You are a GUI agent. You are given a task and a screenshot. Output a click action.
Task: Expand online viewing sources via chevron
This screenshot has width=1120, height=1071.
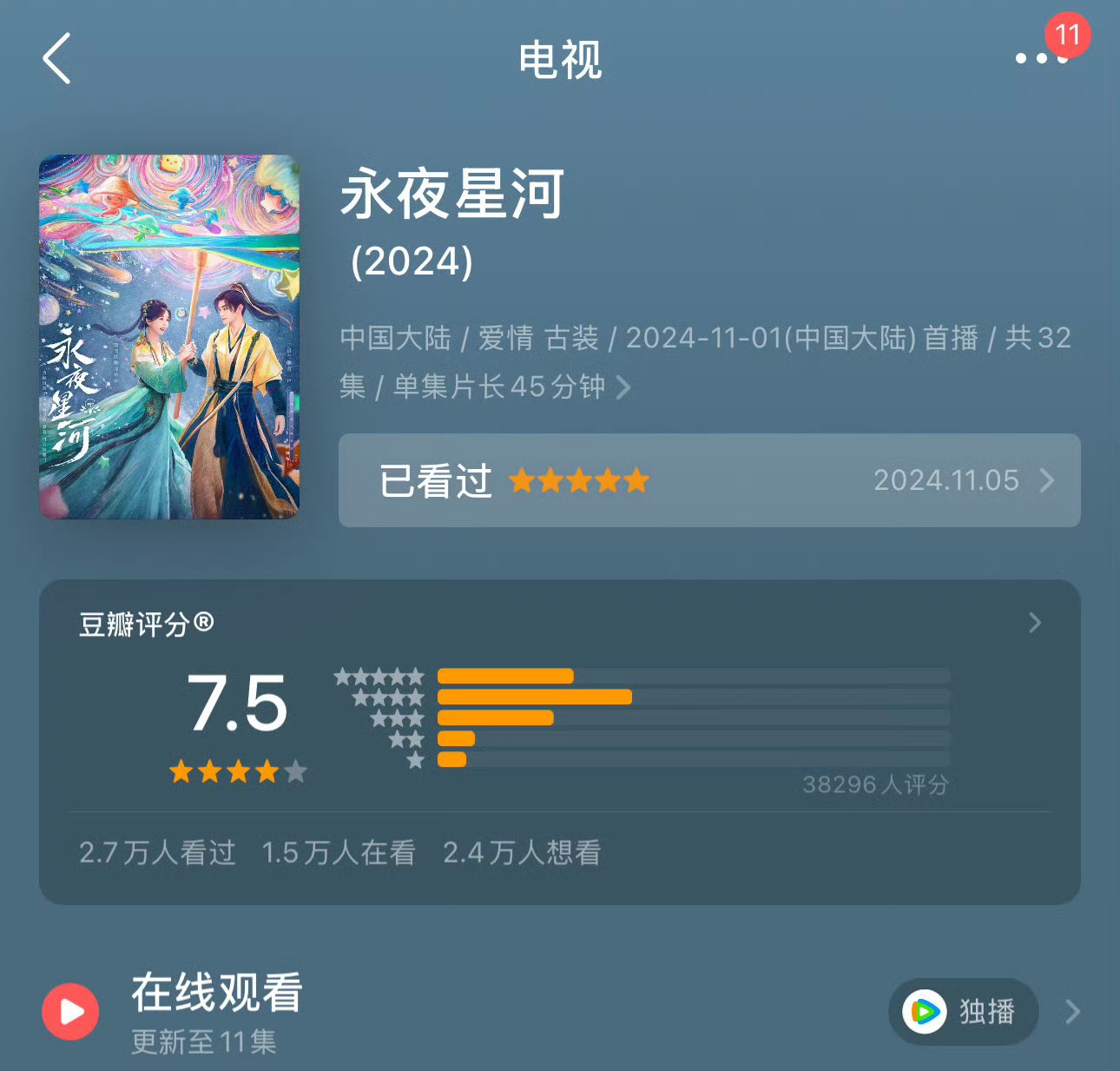1073,1012
